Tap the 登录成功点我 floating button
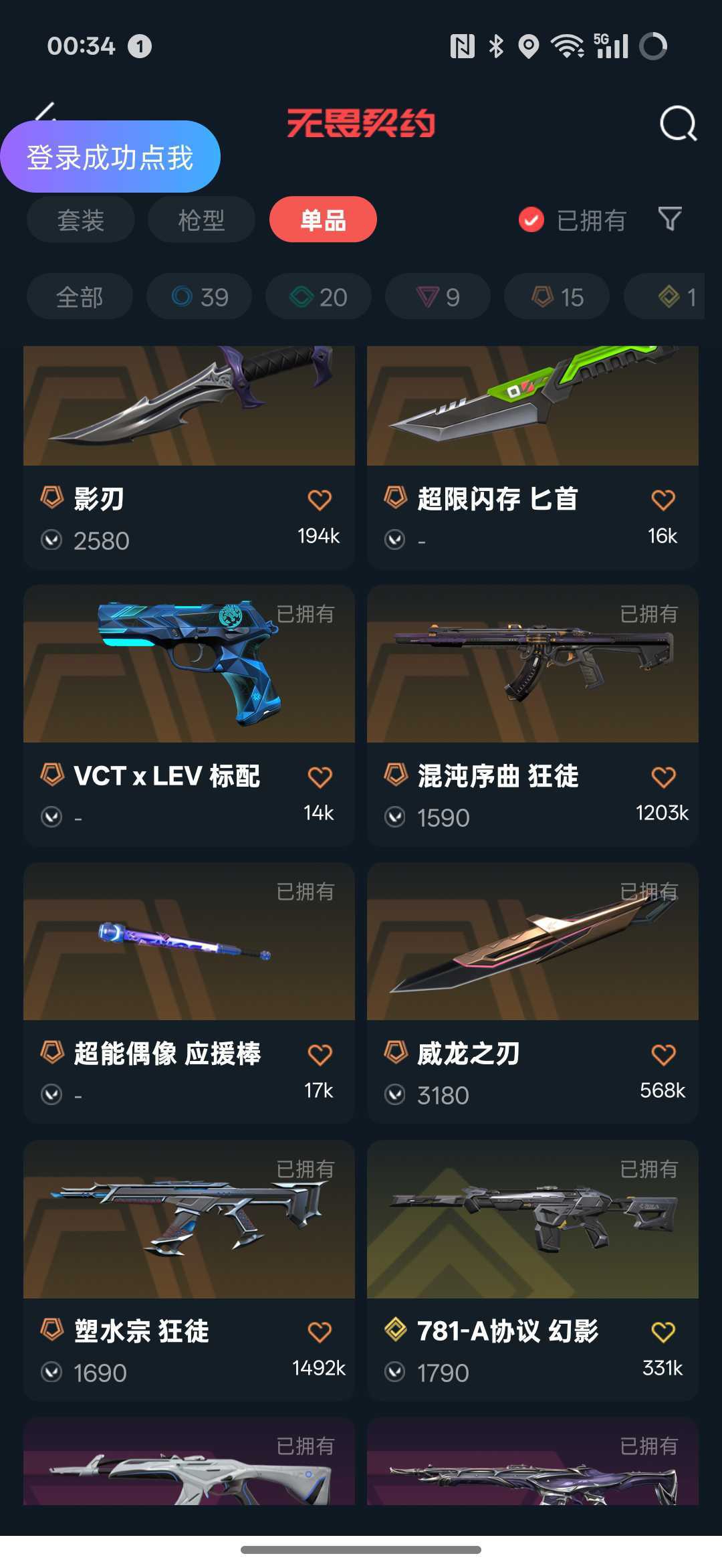The image size is (722, 1568). tap(110, 157)
